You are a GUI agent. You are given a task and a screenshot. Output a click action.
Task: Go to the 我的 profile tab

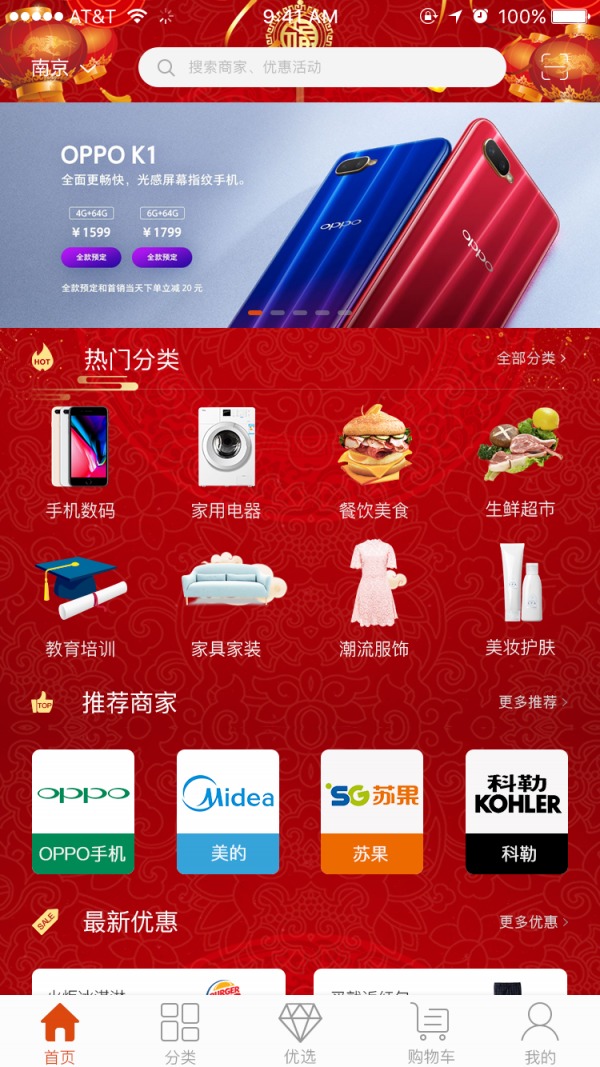pyautogui.click(x=540, y=1033)
